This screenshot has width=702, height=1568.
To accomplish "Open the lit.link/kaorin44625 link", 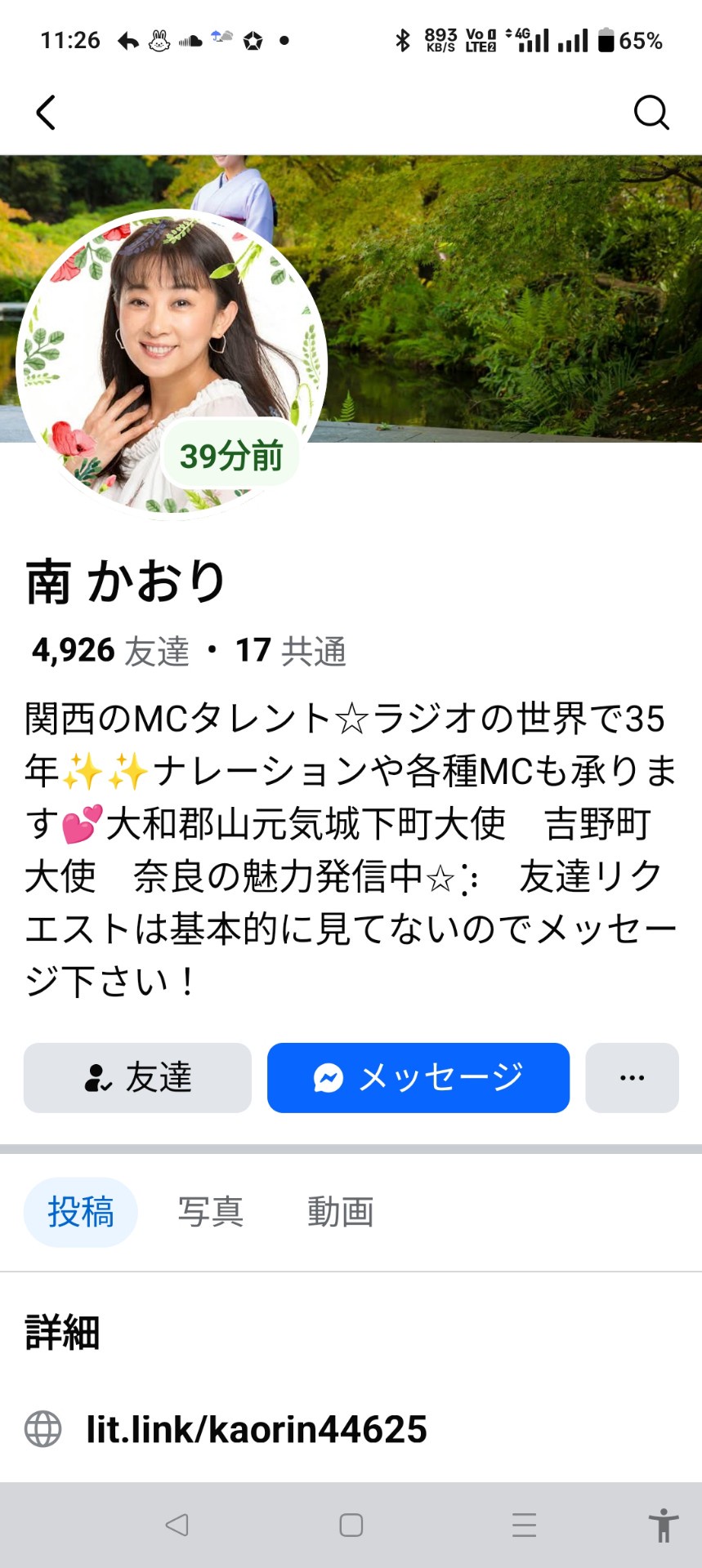I will coord(256,1429).
